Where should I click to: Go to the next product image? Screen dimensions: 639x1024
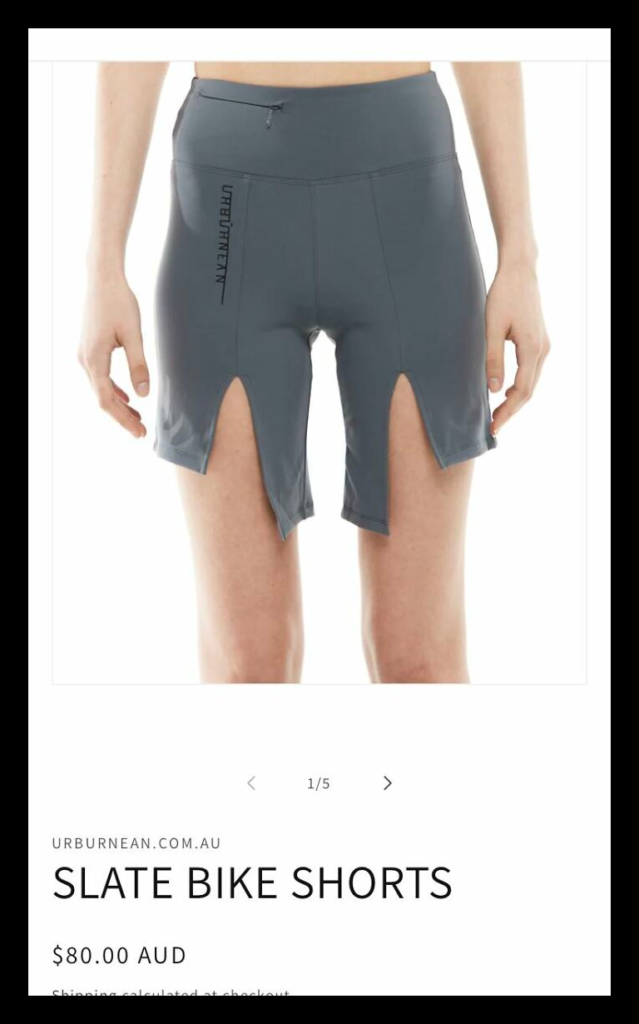[387, 783]
